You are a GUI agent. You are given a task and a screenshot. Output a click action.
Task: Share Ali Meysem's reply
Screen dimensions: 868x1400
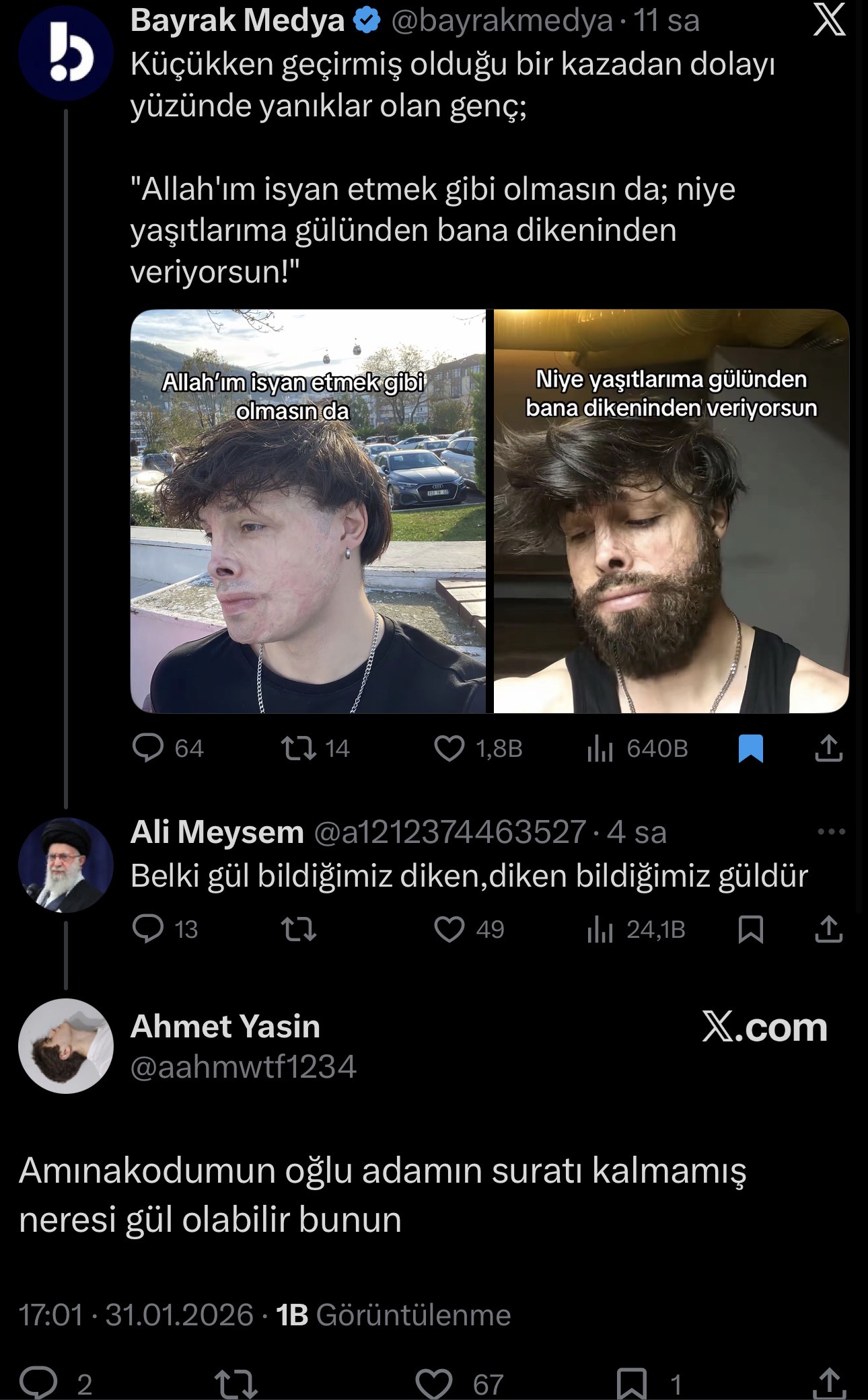(828, 929)
